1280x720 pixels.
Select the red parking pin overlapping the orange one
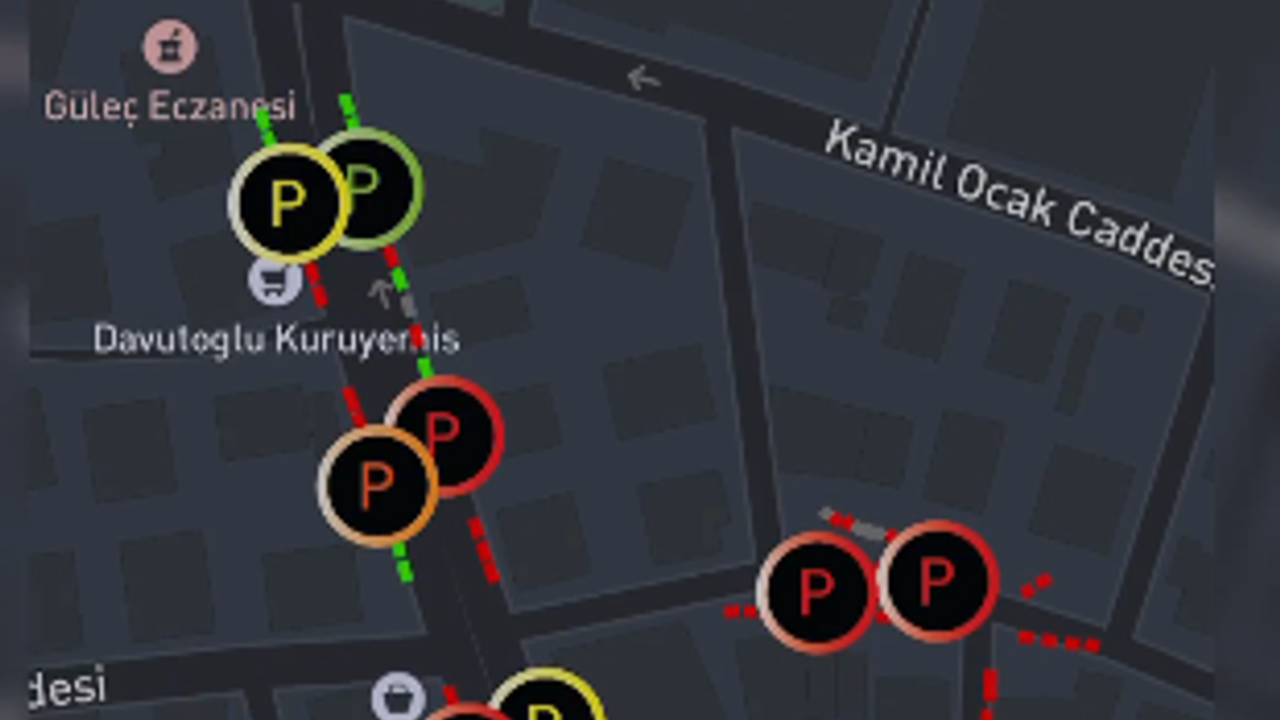(460, 425)
